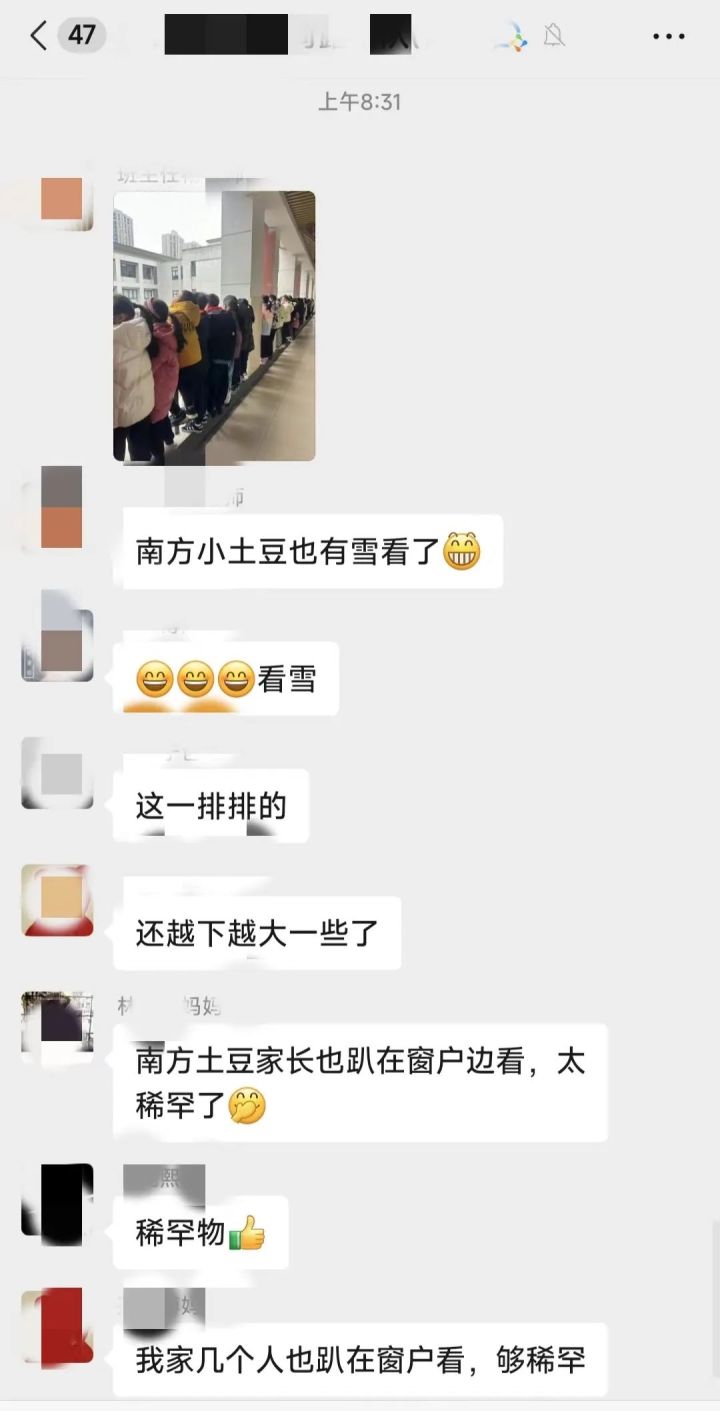The height and width of the screenshot is (1411, 720).
Task: Tap avatar beside '还越下越大一些了' message
Action: click(x=59, y=900)
